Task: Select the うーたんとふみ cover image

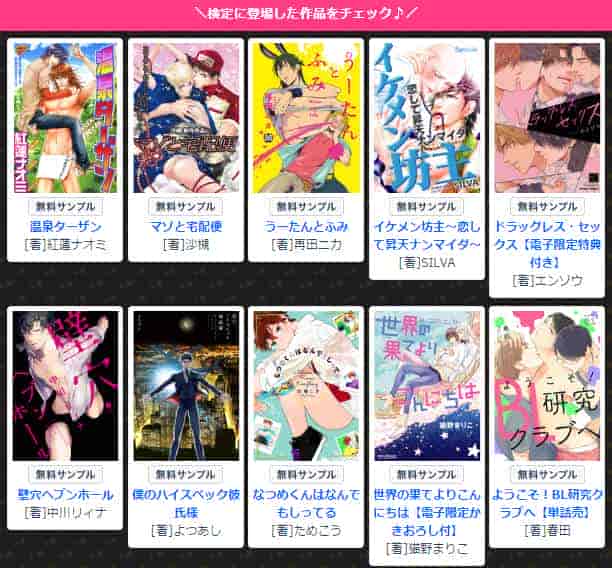Action: 306,117
